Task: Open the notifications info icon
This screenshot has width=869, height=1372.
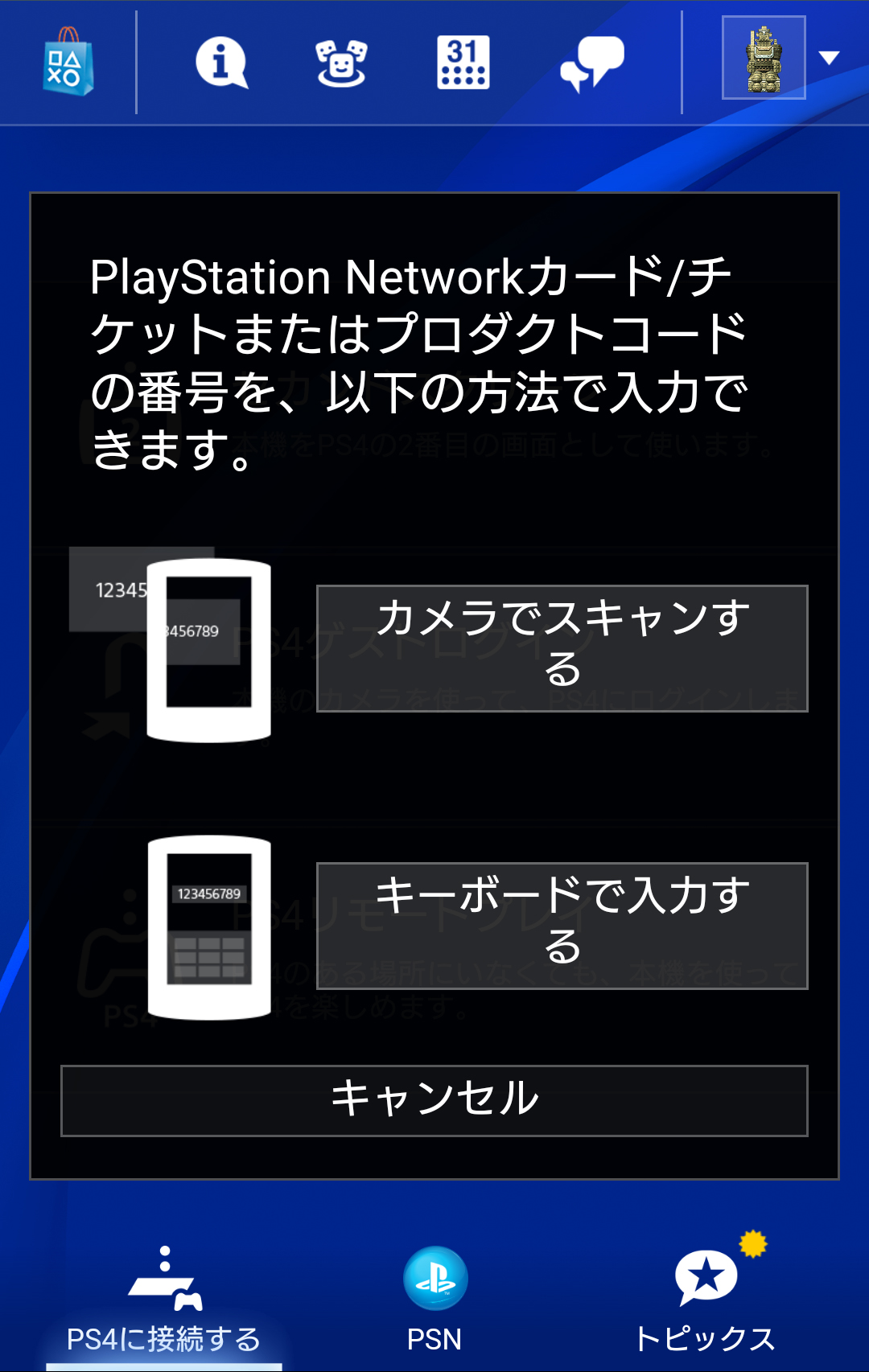Action: click(221, 62)
